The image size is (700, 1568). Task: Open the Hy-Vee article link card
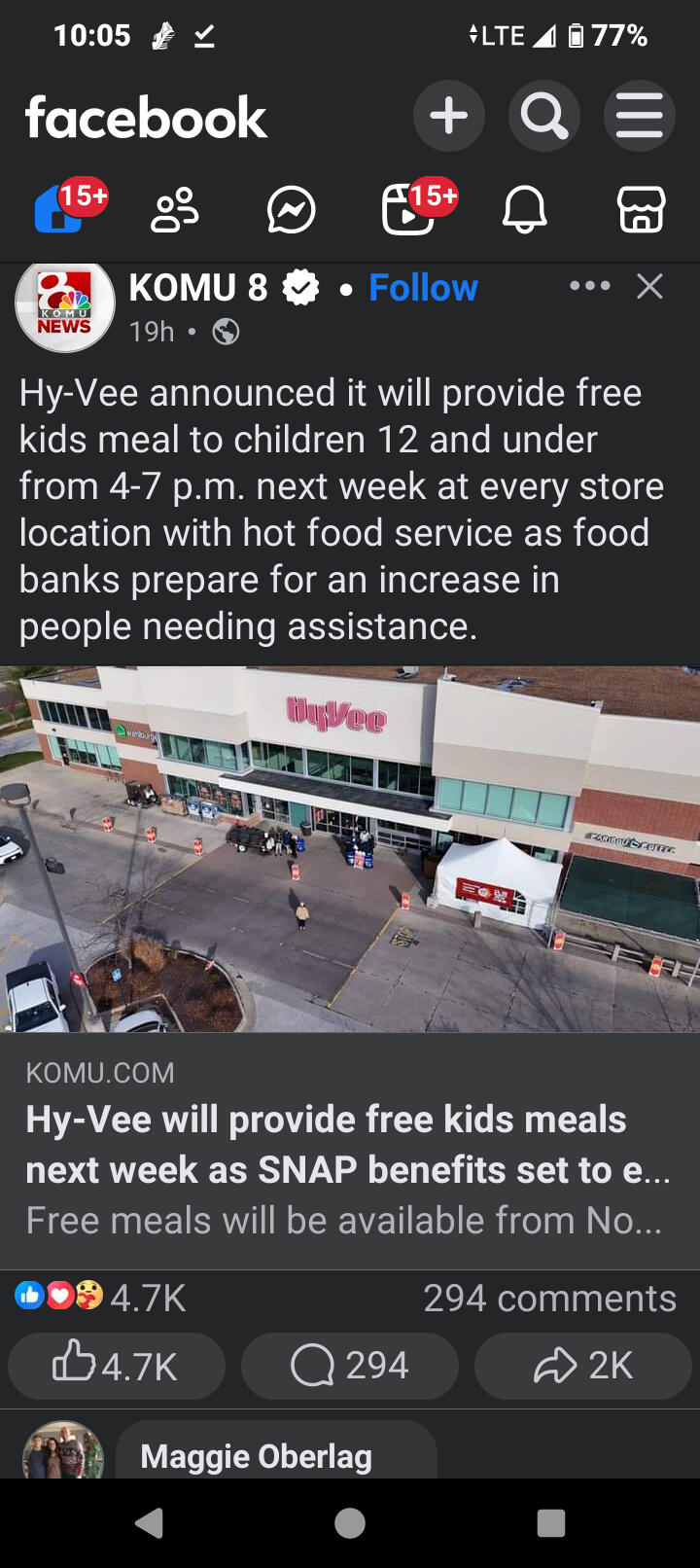[x=348, y=1148]
